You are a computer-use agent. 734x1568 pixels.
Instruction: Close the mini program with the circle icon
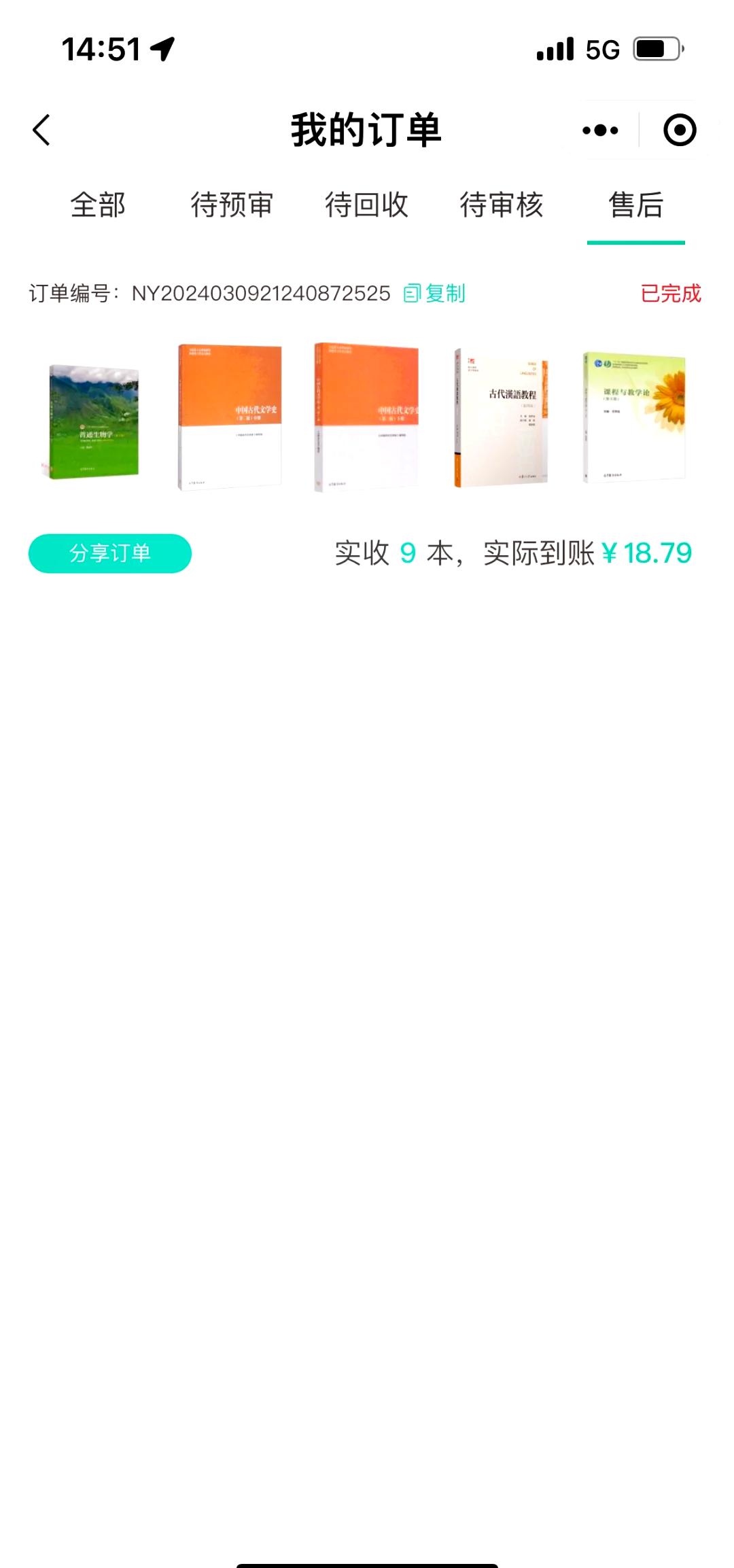[x=679, y=130]
